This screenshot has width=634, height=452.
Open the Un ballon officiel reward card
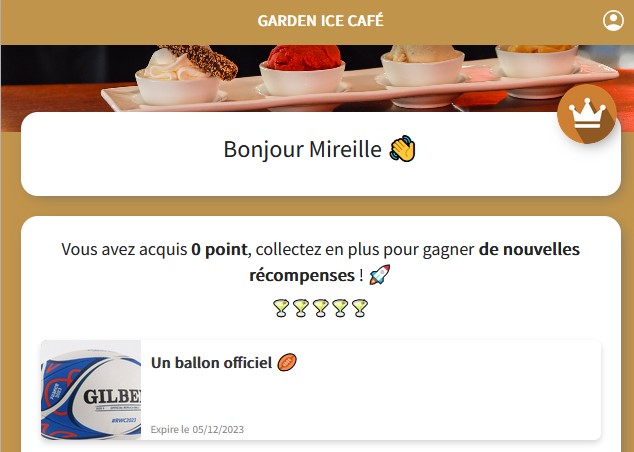point(320,390)
